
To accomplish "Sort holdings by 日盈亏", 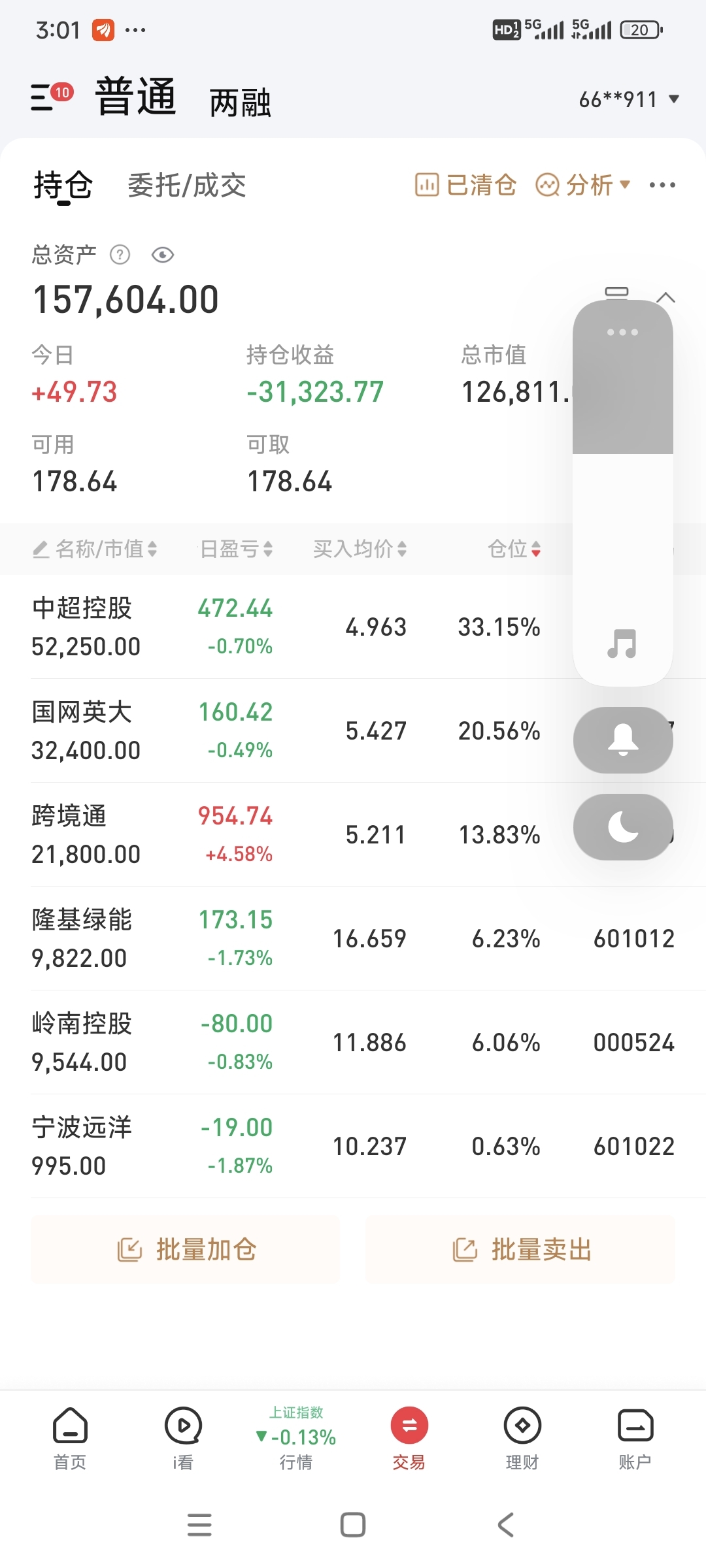I will click(x=236, y=549).
